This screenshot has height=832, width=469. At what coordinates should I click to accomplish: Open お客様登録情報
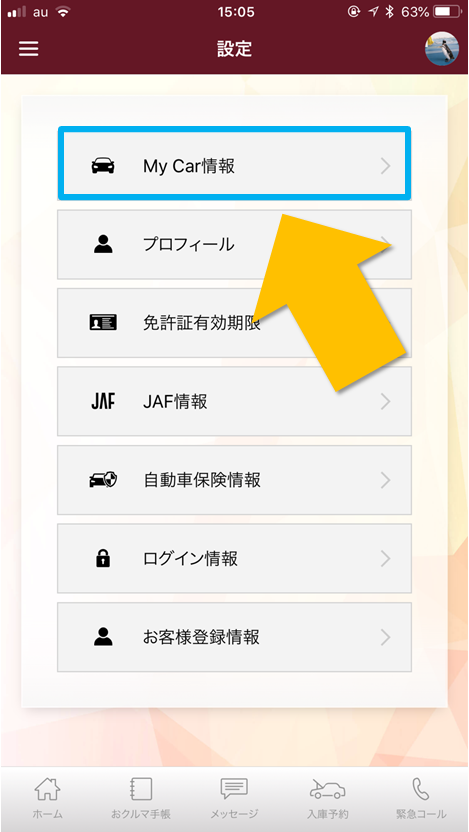234,637
